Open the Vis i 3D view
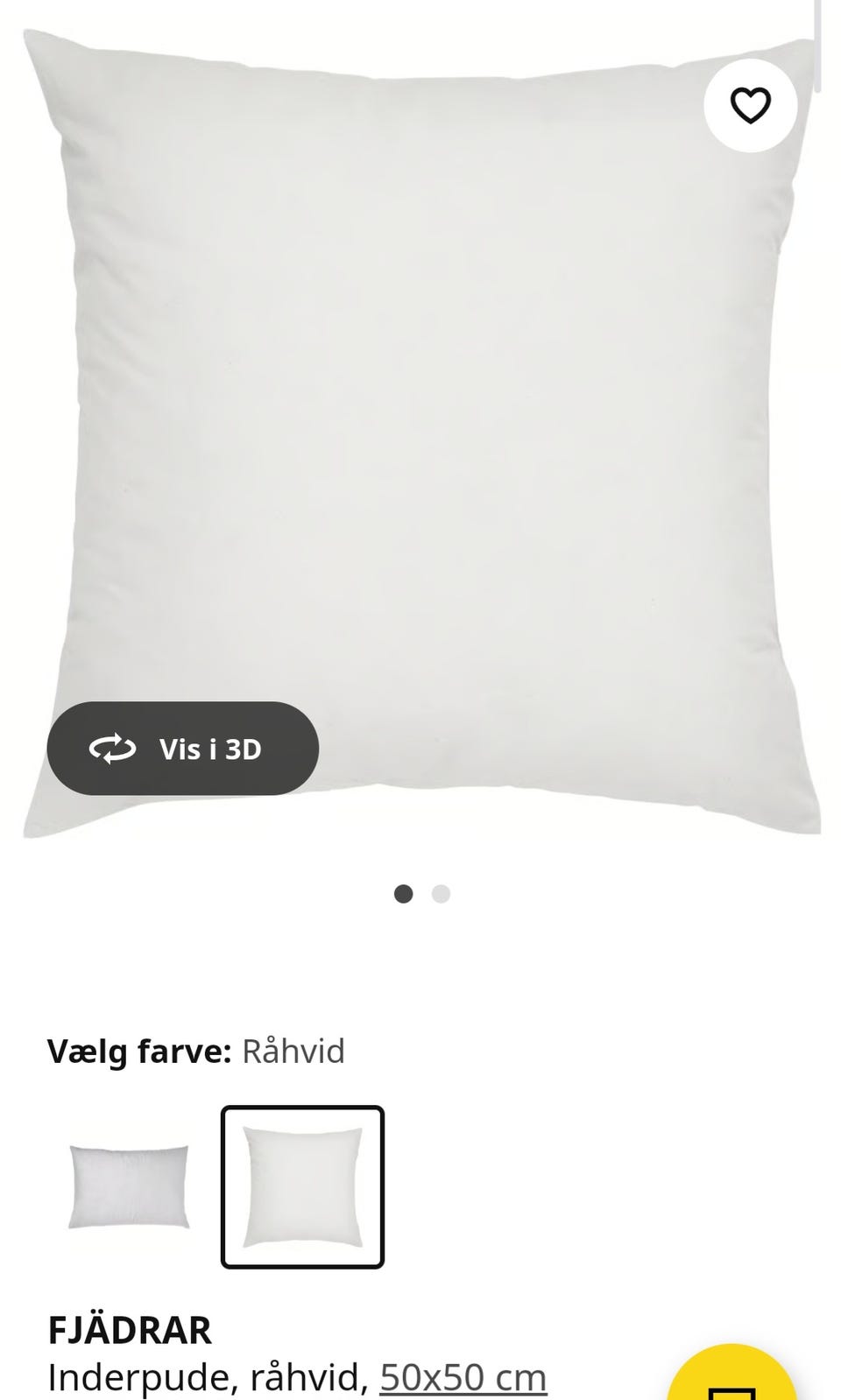This screenshot has height=1400, width=841. click(x=182, y=749)
